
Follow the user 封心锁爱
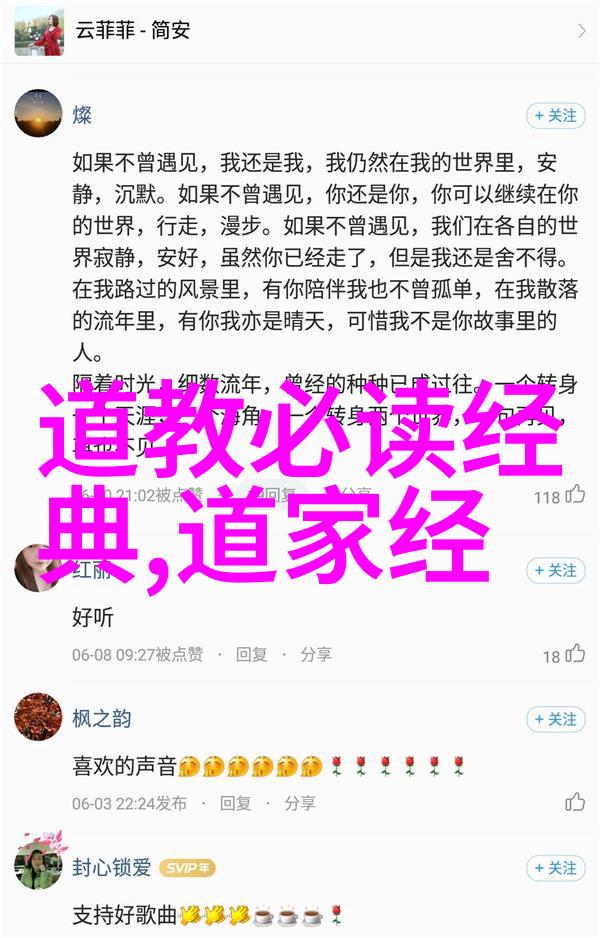(x=555, y=868)
